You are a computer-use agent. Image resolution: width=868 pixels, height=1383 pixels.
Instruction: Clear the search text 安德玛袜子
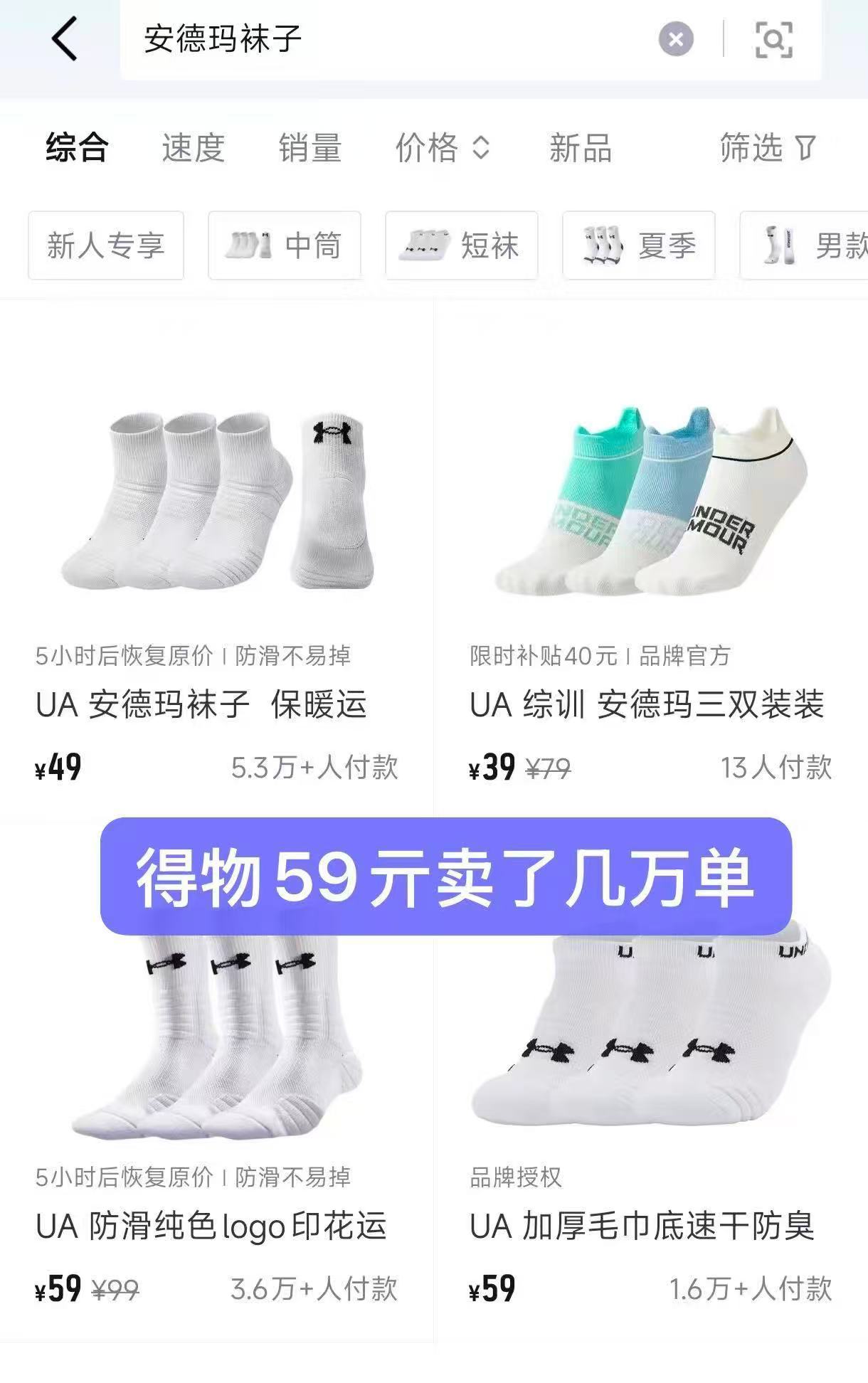tap(675, 39)
